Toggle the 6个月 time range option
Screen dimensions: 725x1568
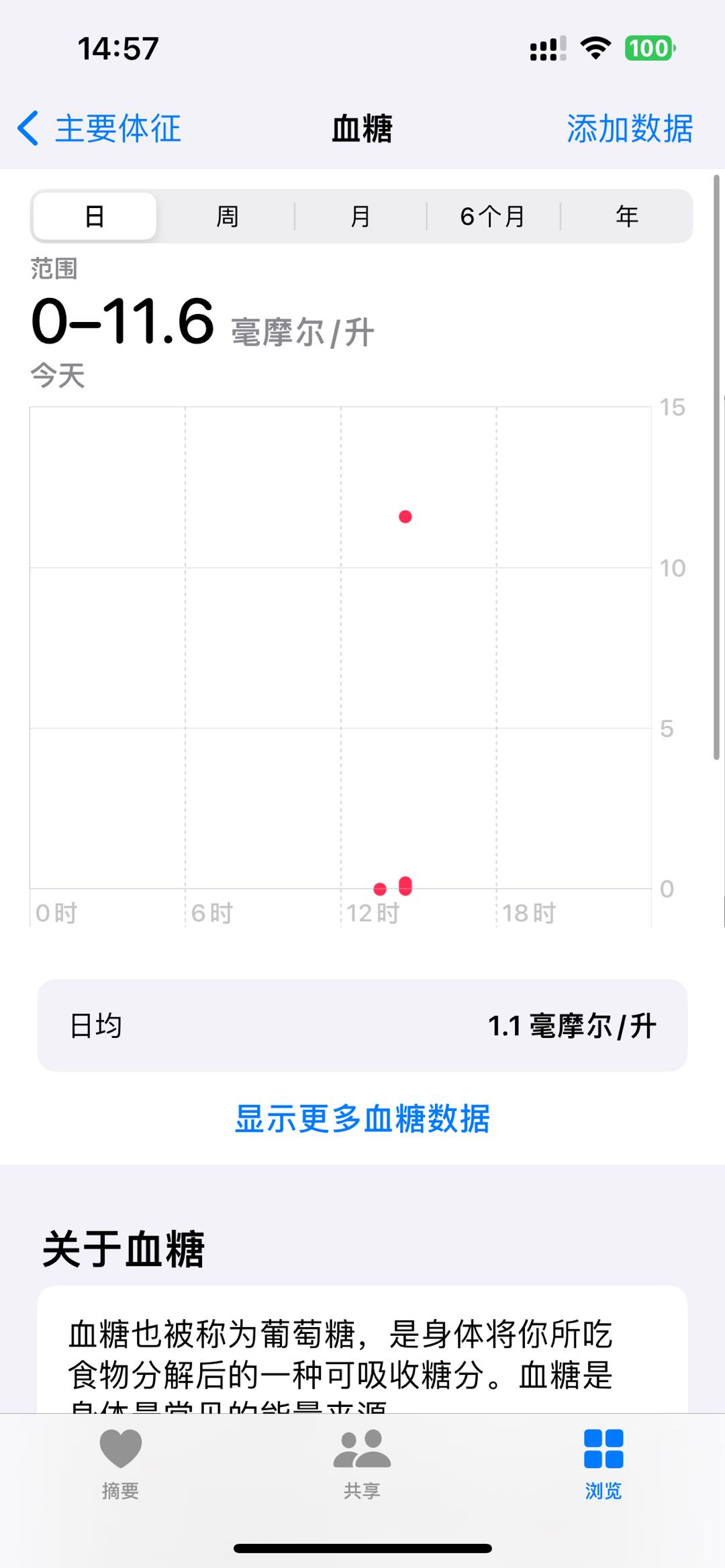[x=492, y=215]
